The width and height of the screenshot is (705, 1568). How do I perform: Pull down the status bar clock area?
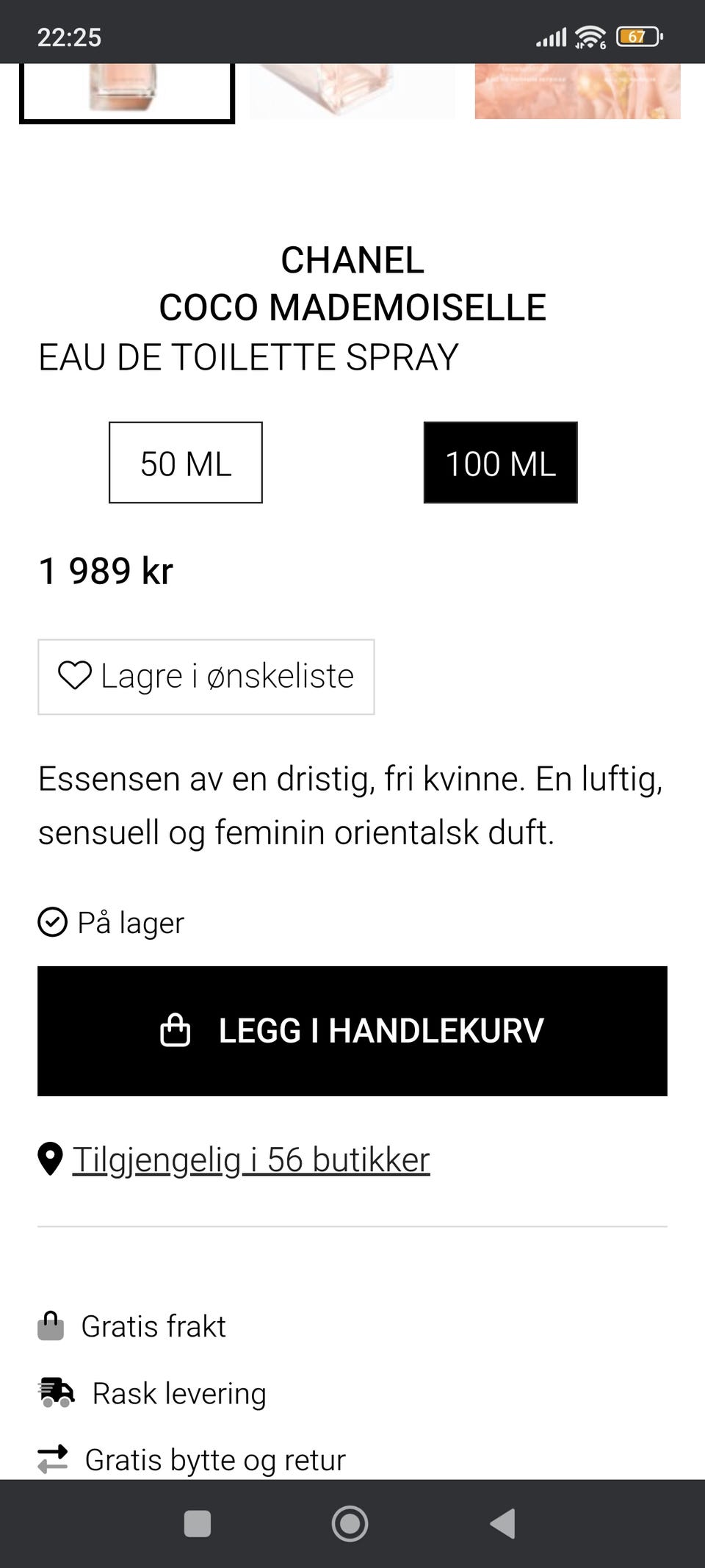click(x=70, y=36)
